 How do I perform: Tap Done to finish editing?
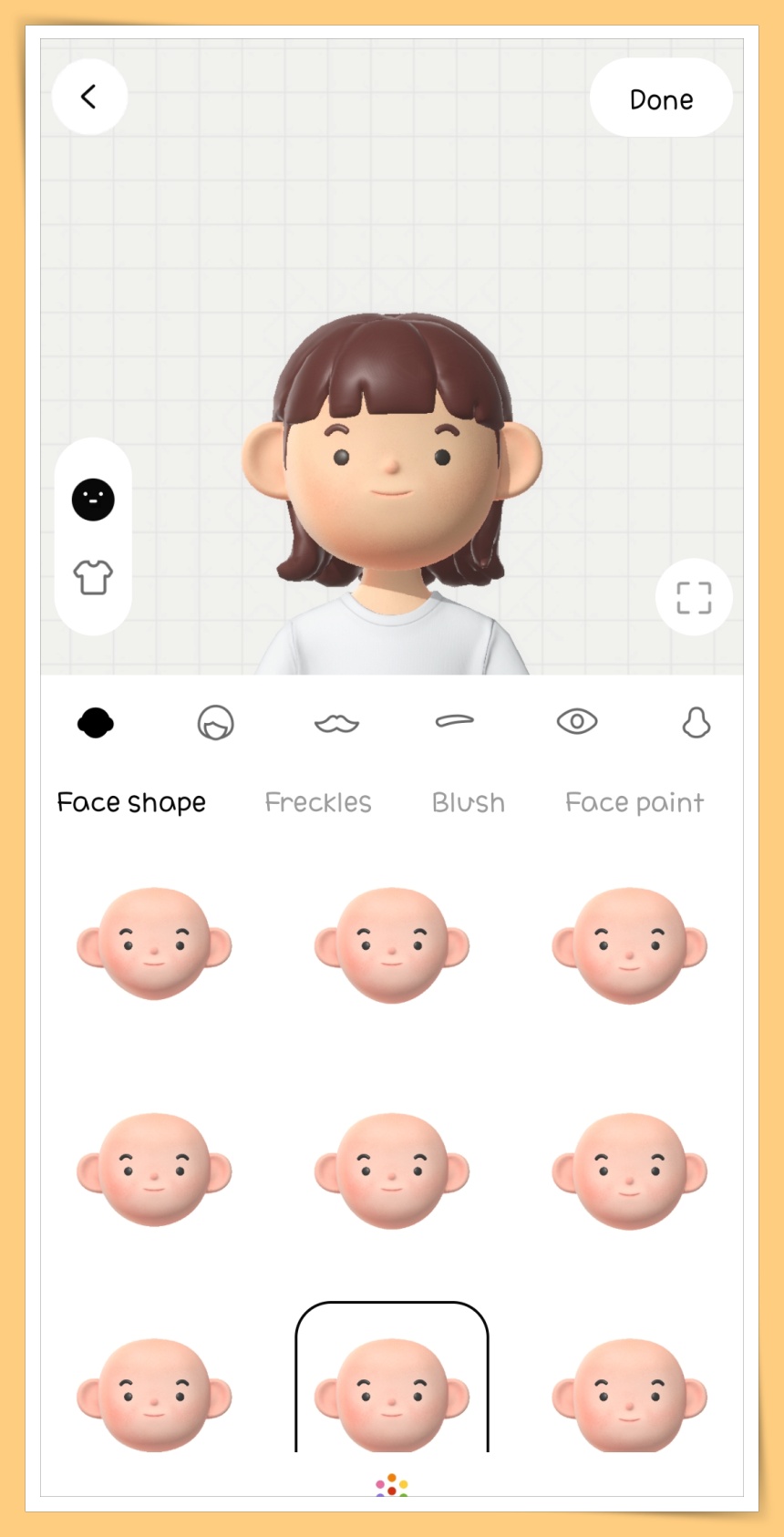[x=661, y=98]
